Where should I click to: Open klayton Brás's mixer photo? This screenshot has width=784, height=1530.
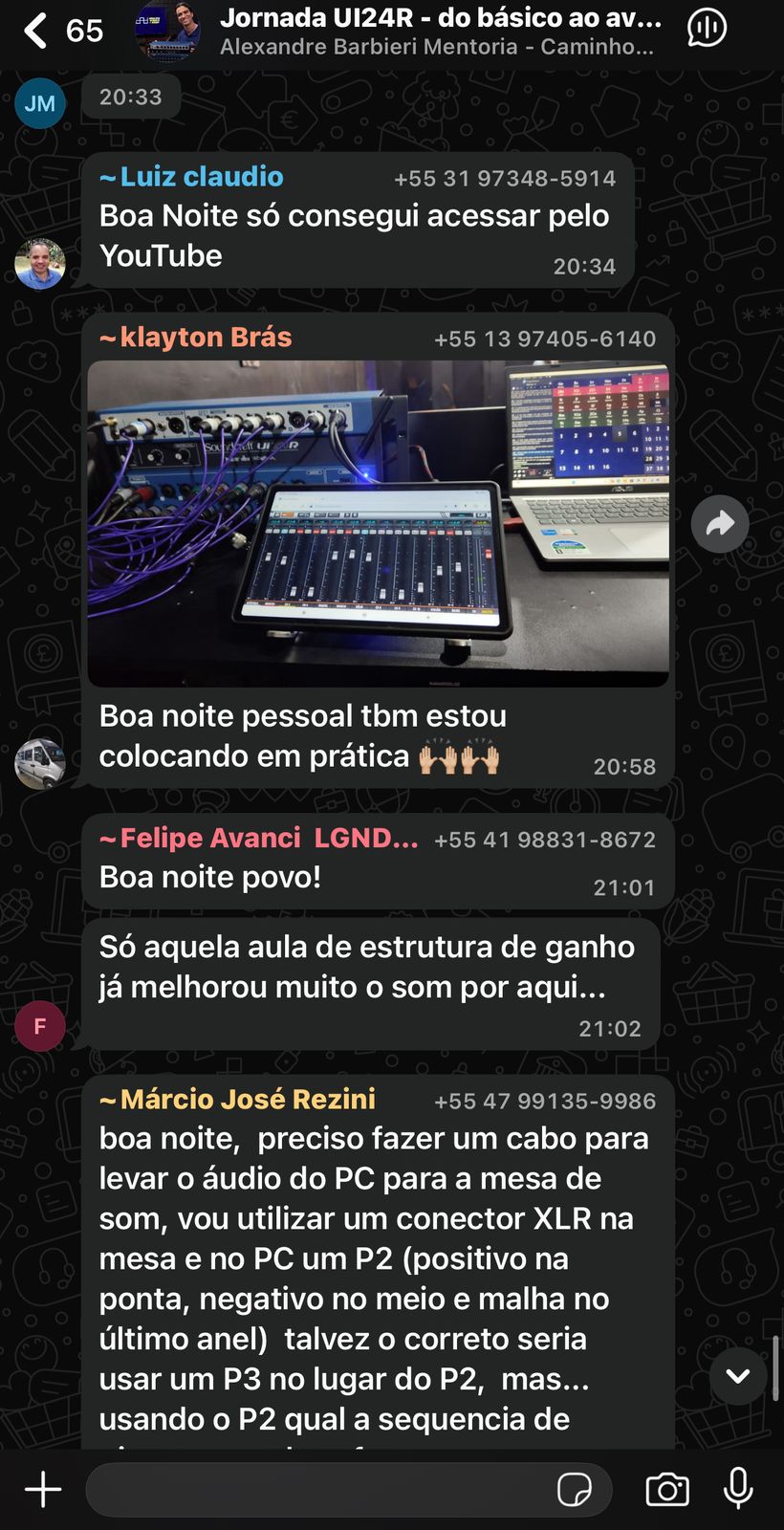coord(378,523)
